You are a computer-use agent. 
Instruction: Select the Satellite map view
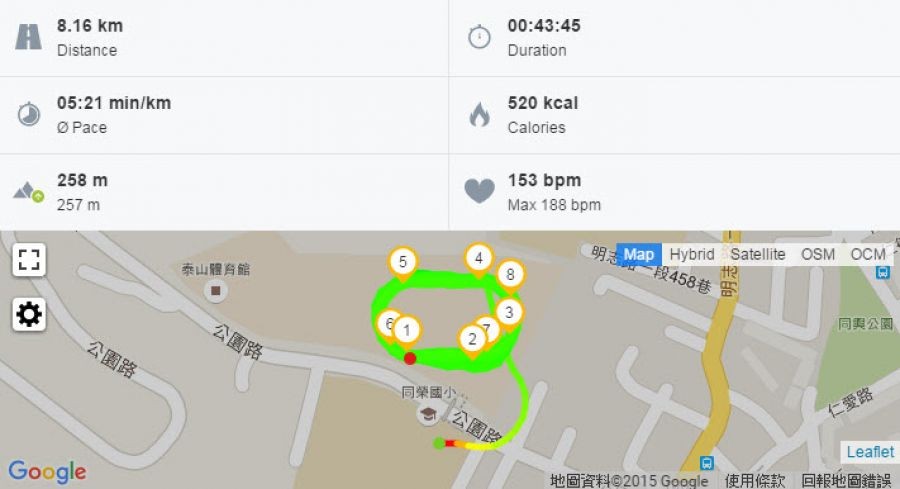pyautogui.click(x=757, y=254)
